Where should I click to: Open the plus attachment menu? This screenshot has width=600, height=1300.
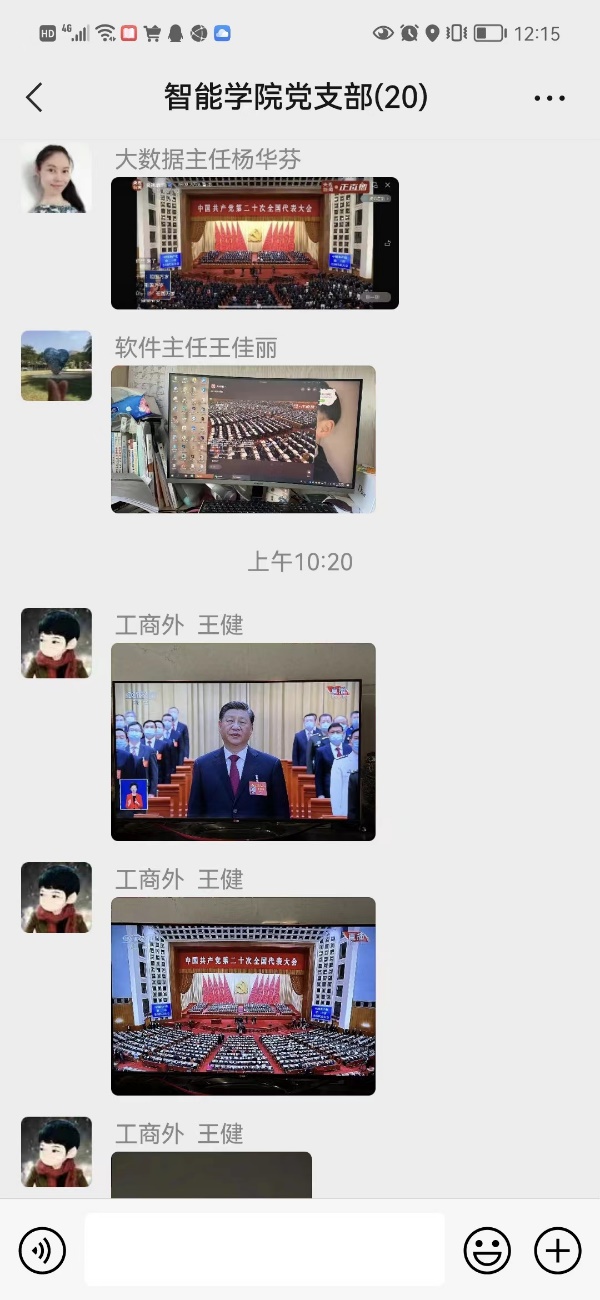coord(557,1250)
